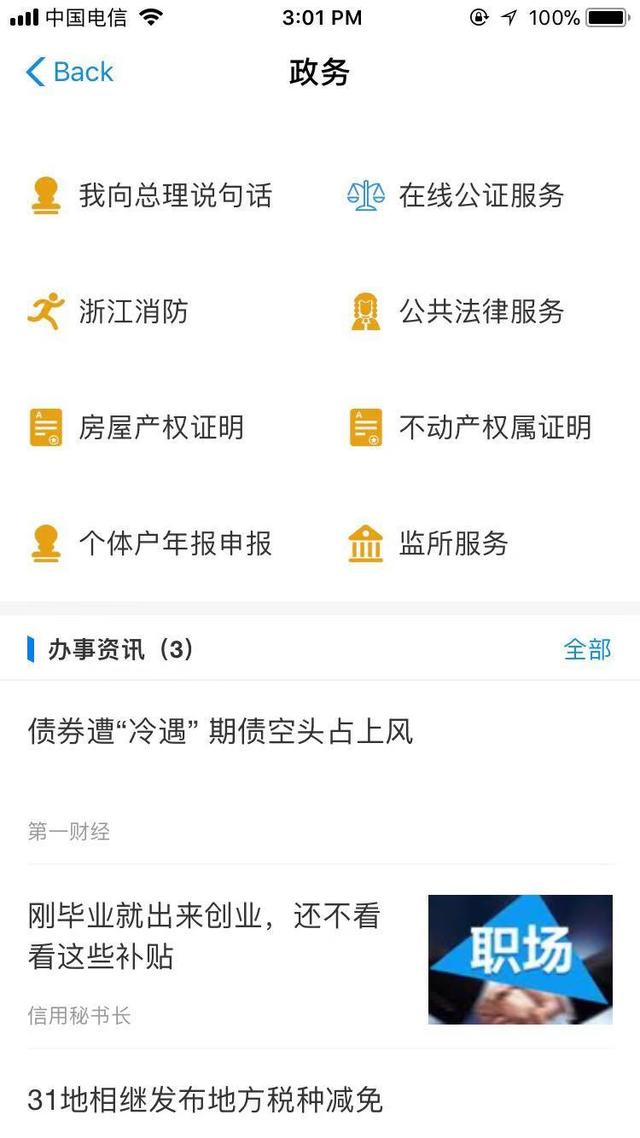The image size is (640, 1138).
Task: Select 浙江消防 service
Action: coord(108,311)
